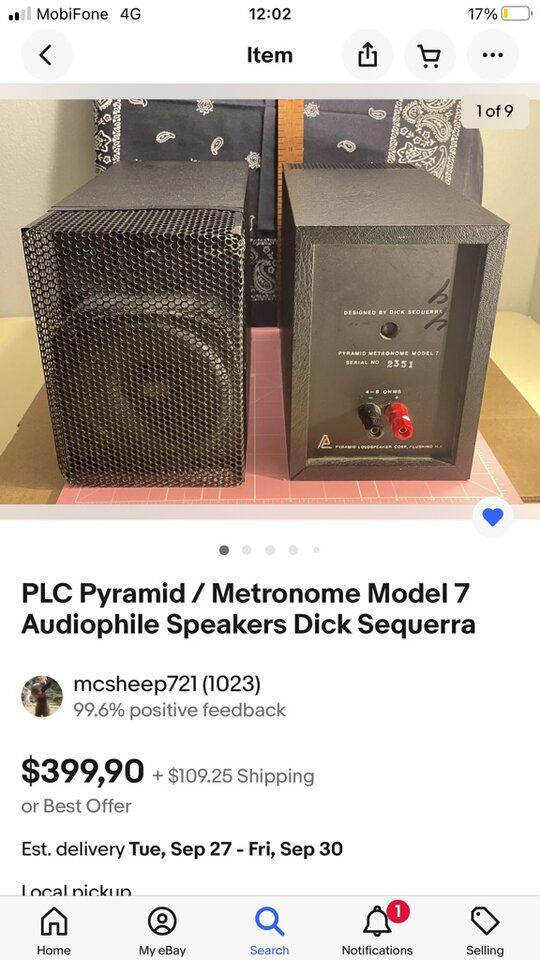This screenshot has width=540, height=960.
Task: Switch to the Search tab
Action: [269, 931]
